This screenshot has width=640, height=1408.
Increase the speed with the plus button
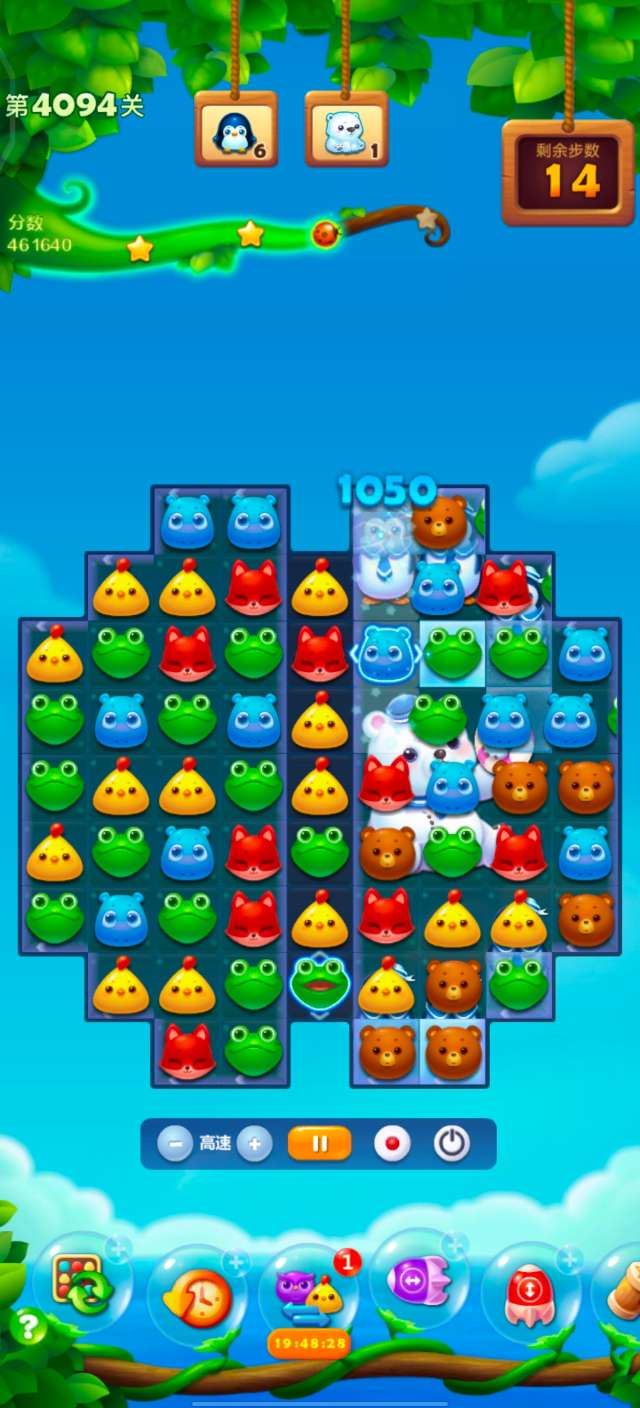tap(255, 1143)
